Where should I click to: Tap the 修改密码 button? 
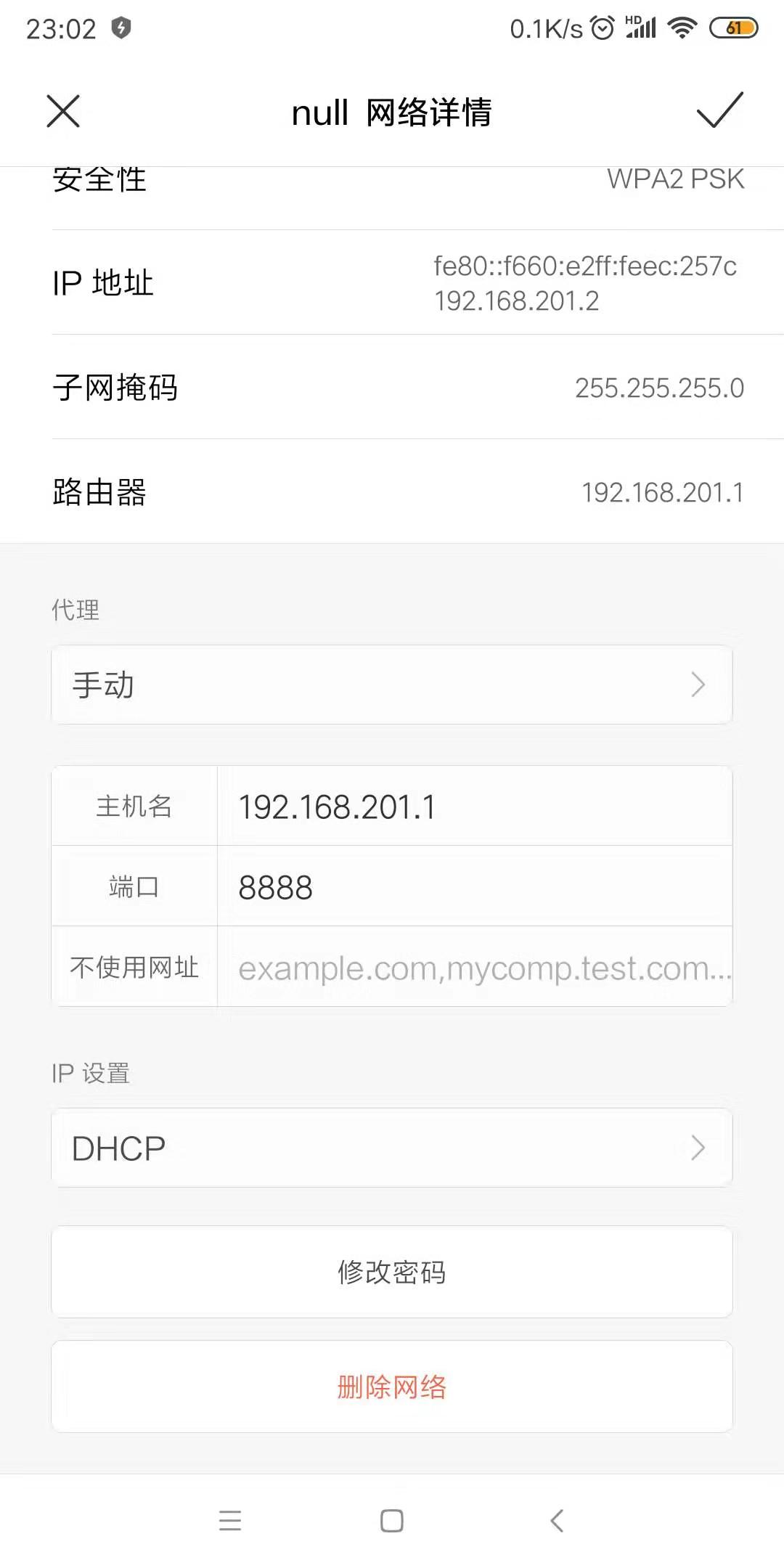(392, 1272)
